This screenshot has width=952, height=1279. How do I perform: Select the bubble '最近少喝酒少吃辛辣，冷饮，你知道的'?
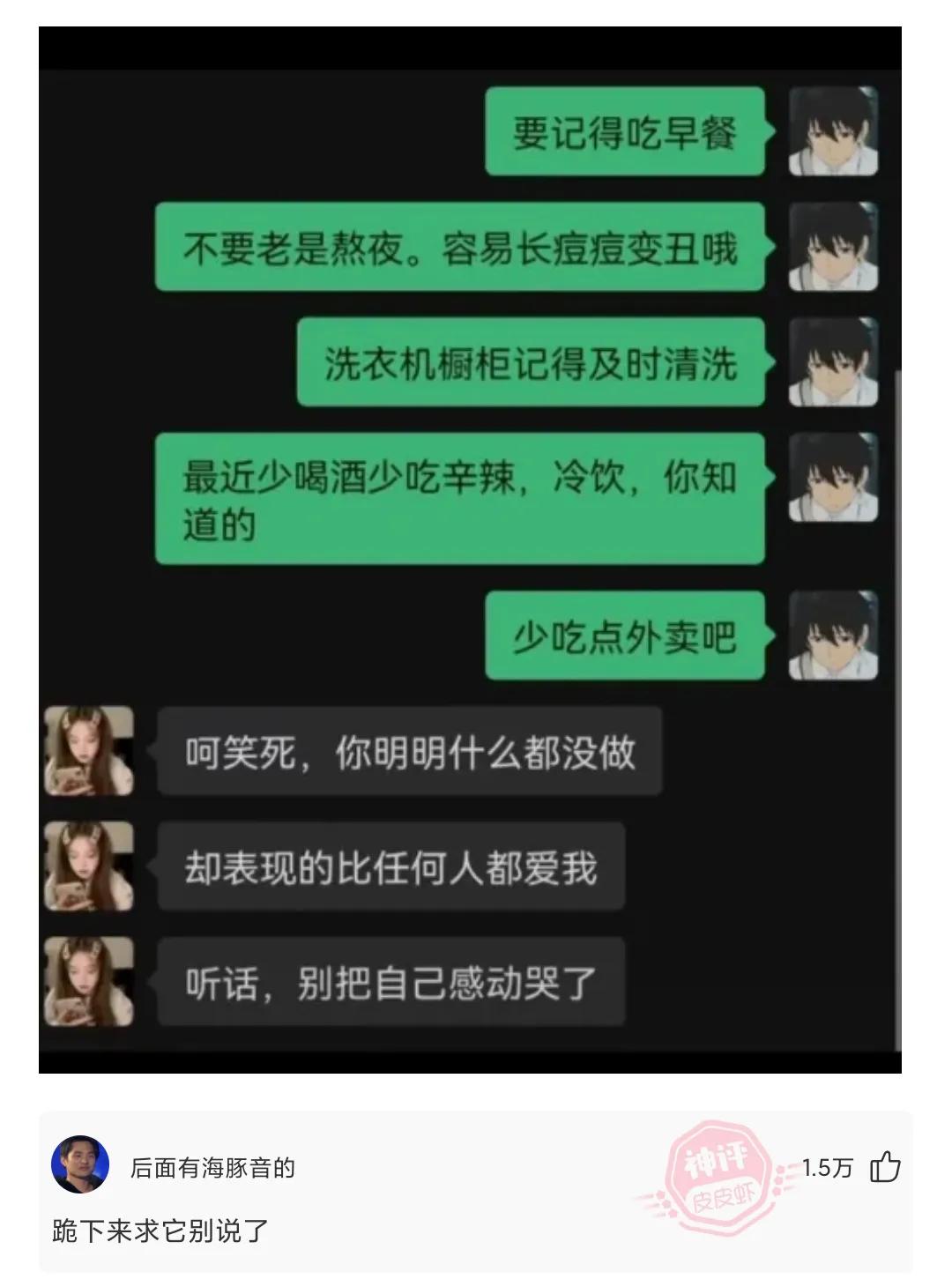[x=458, y=498]
